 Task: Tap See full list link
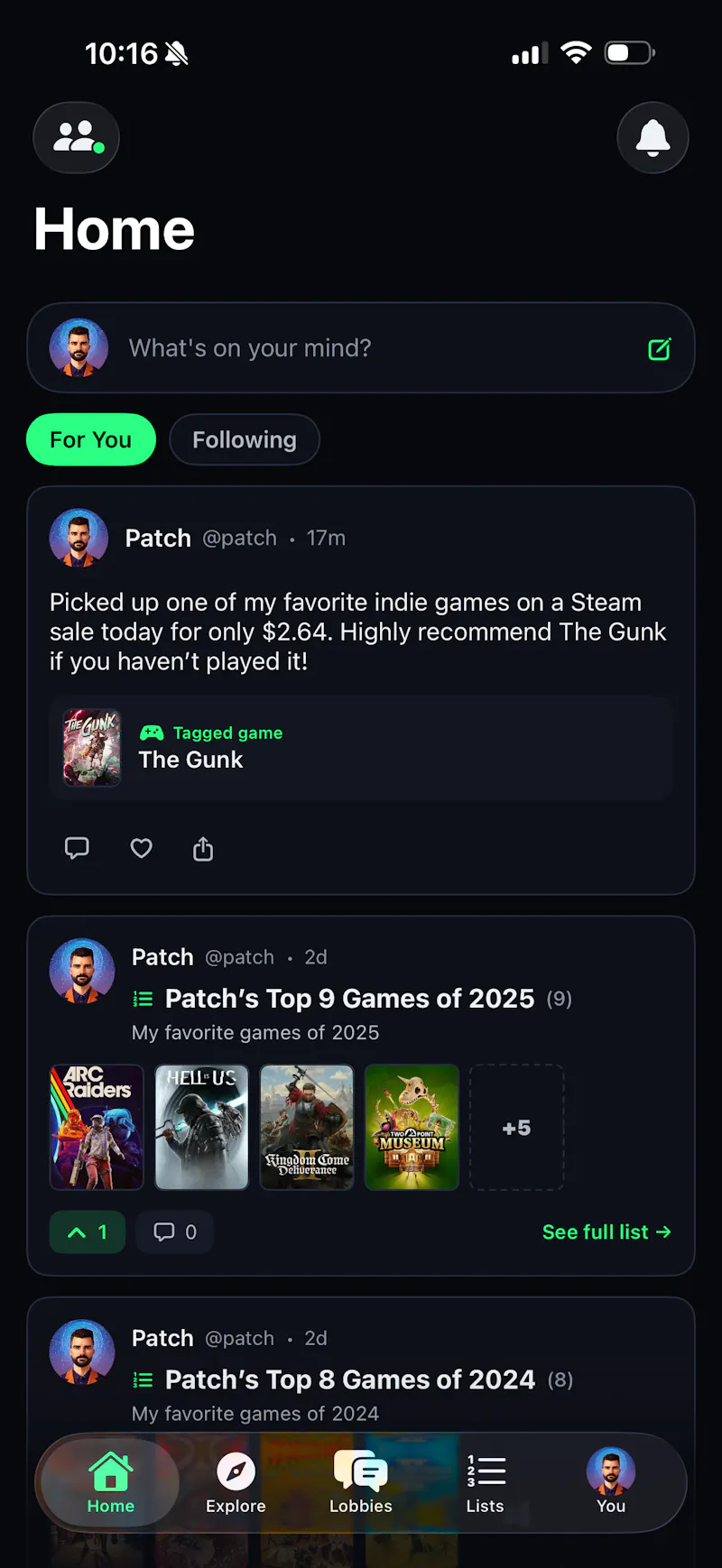click(606, 1231)
